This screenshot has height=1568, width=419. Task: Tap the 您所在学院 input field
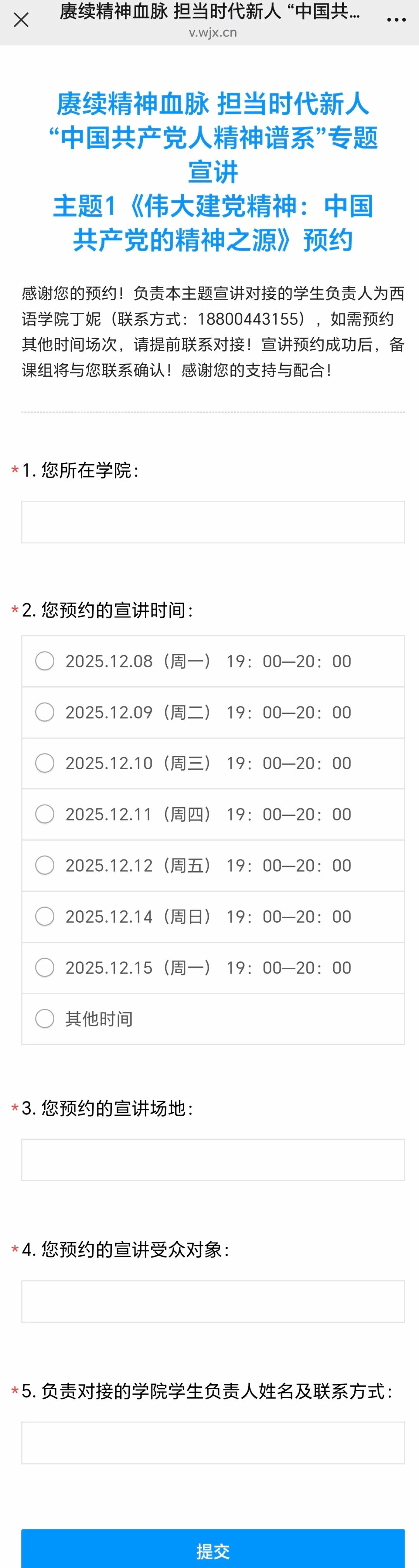point(213,522)
